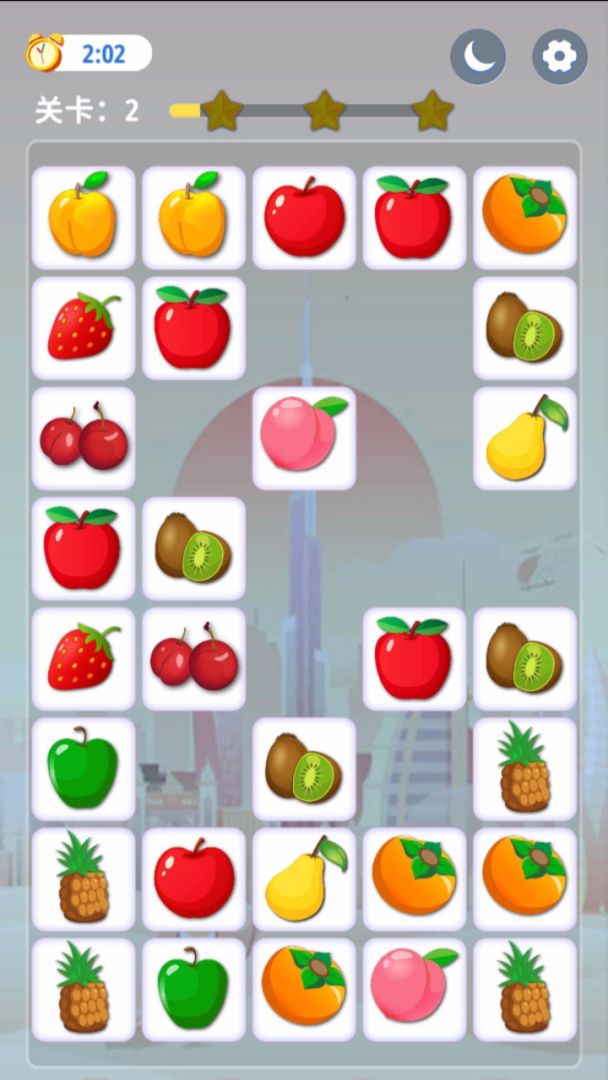Screen dimensions: 608x1080
Task: Choose the cherries tile below the kiwi
Action: 193,659
